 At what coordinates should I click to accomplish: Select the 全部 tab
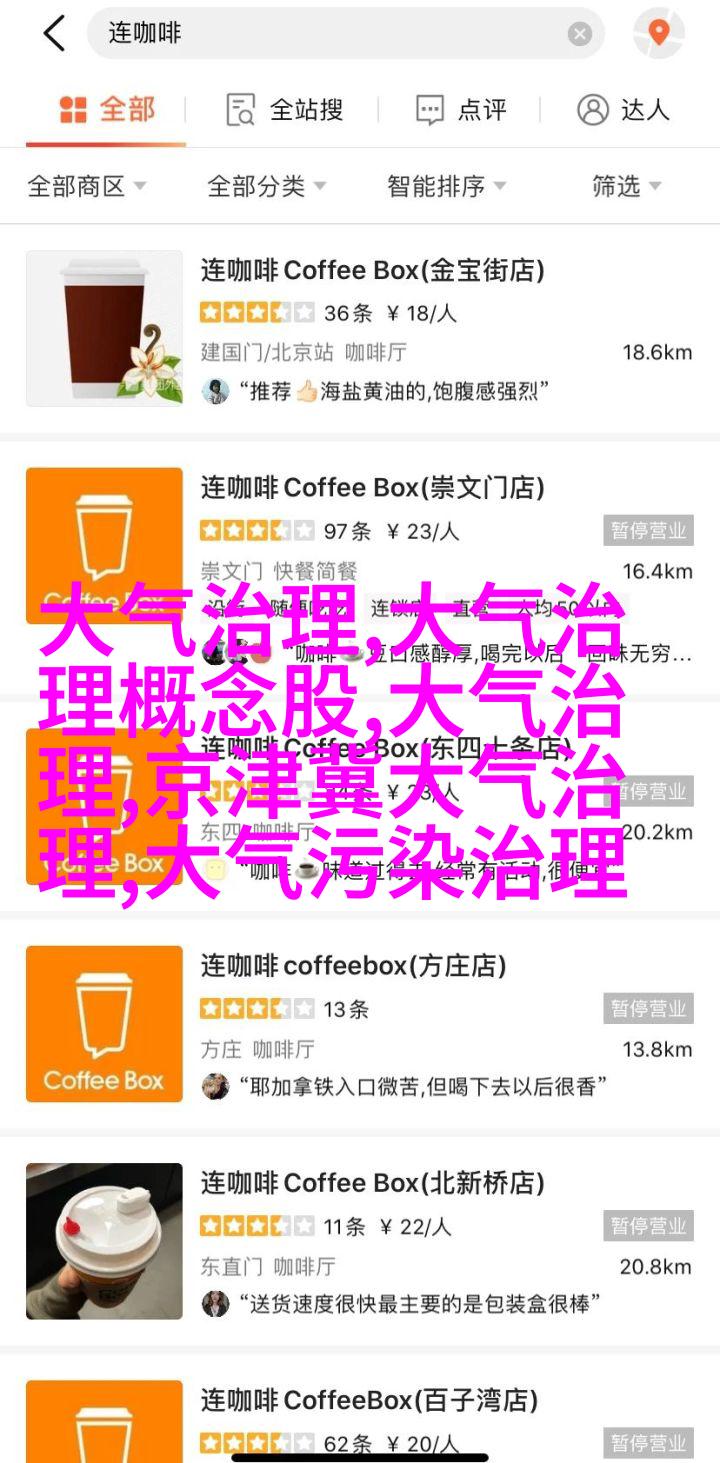pos(106,110)
